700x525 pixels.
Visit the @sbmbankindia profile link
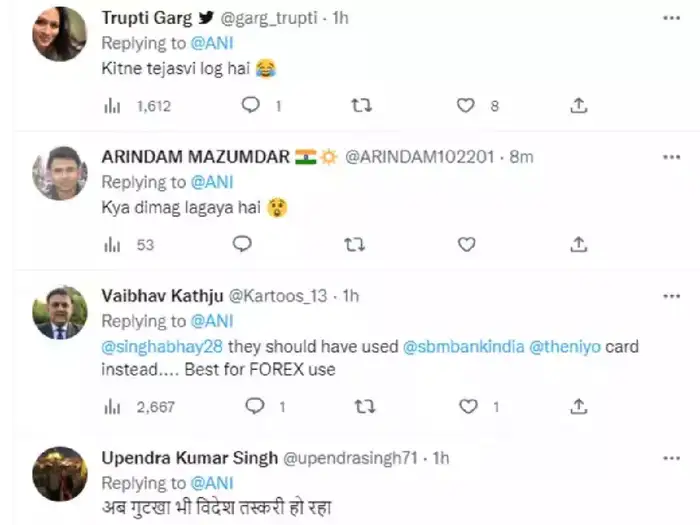click(x=462, y=347)
